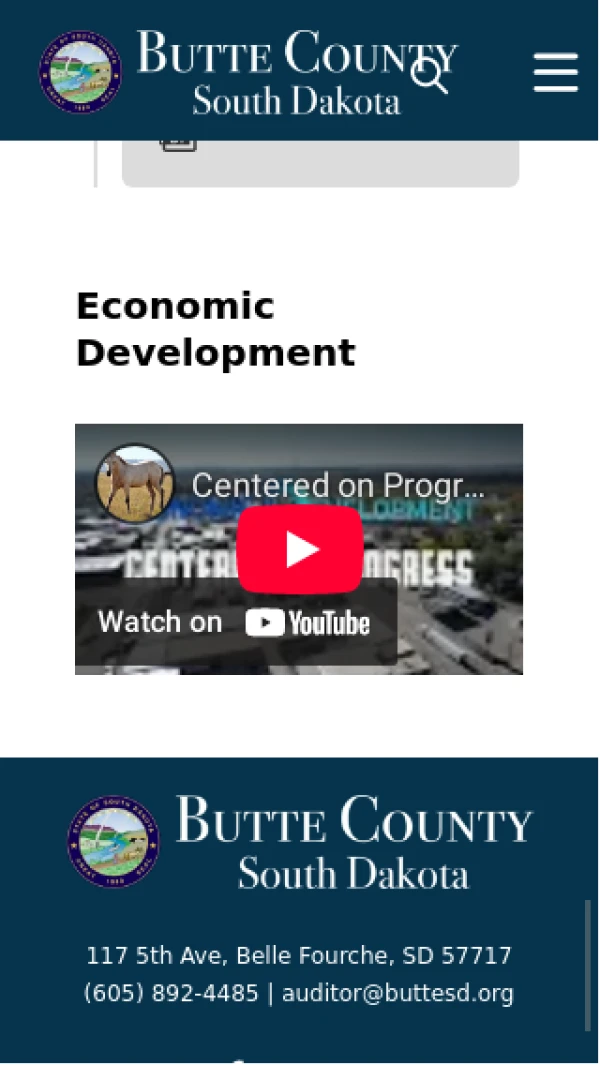Open the Centered on Progress video title

[337, 486]
